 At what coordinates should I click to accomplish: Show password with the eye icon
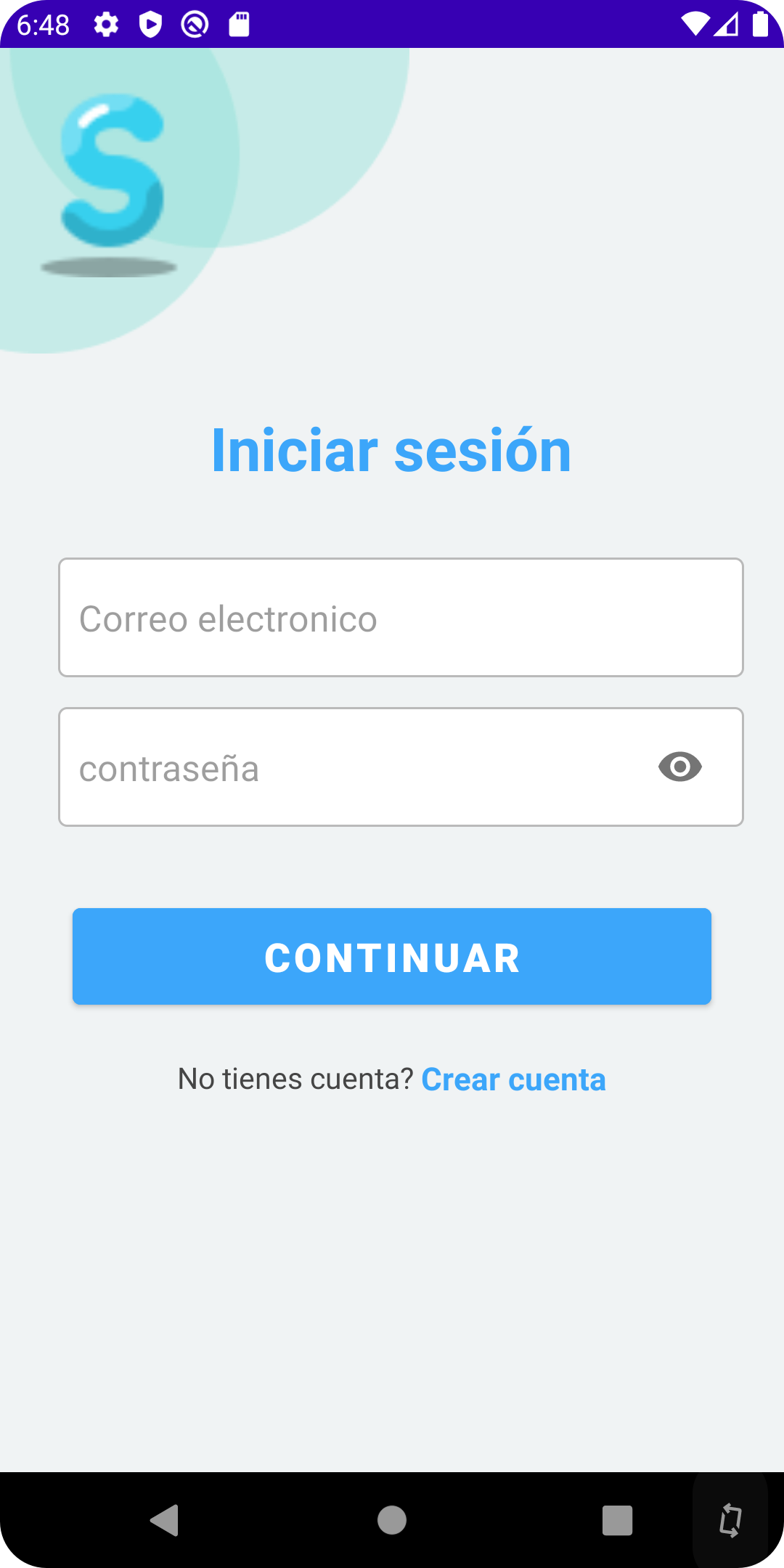[680, 767]
